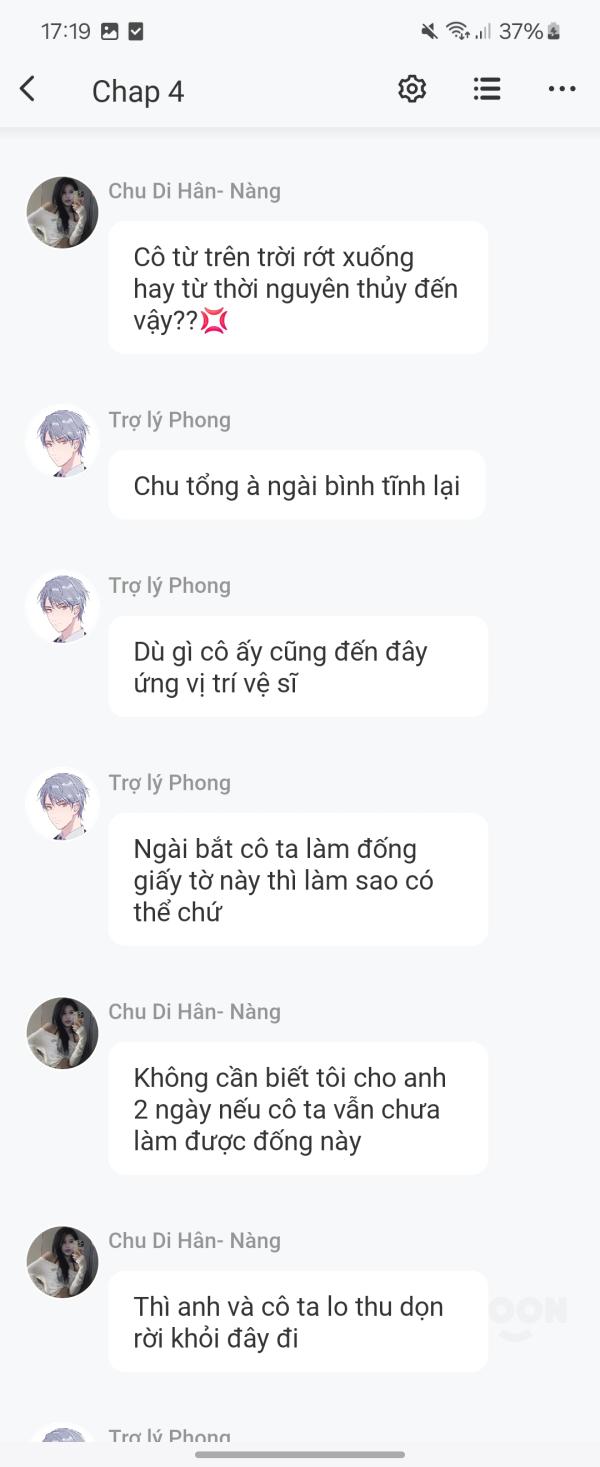
Task: Open the chapter list
Action: (x=487, y=90)
